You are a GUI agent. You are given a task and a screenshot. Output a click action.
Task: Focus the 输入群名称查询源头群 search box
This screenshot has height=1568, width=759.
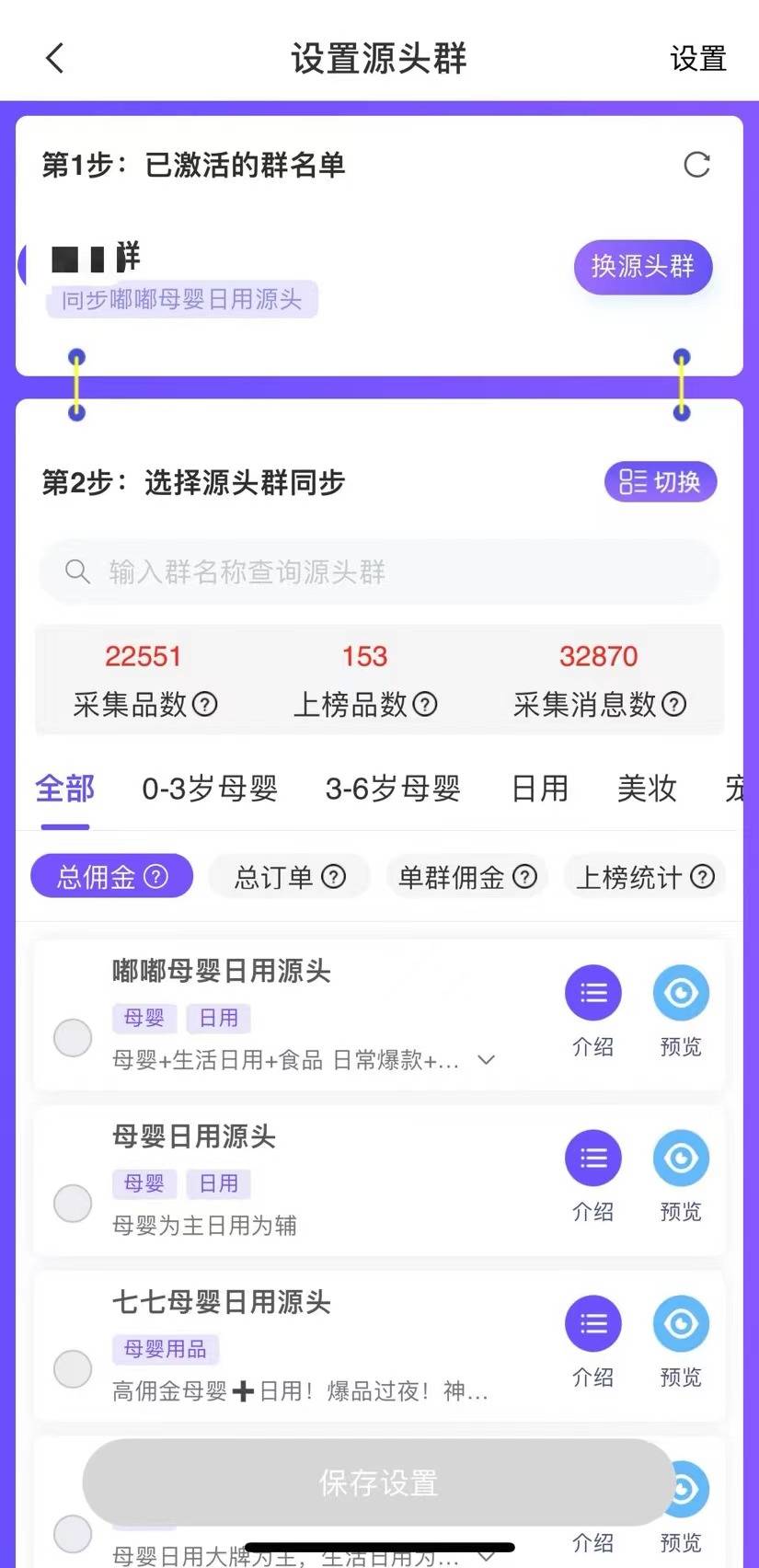coord(379,571)
